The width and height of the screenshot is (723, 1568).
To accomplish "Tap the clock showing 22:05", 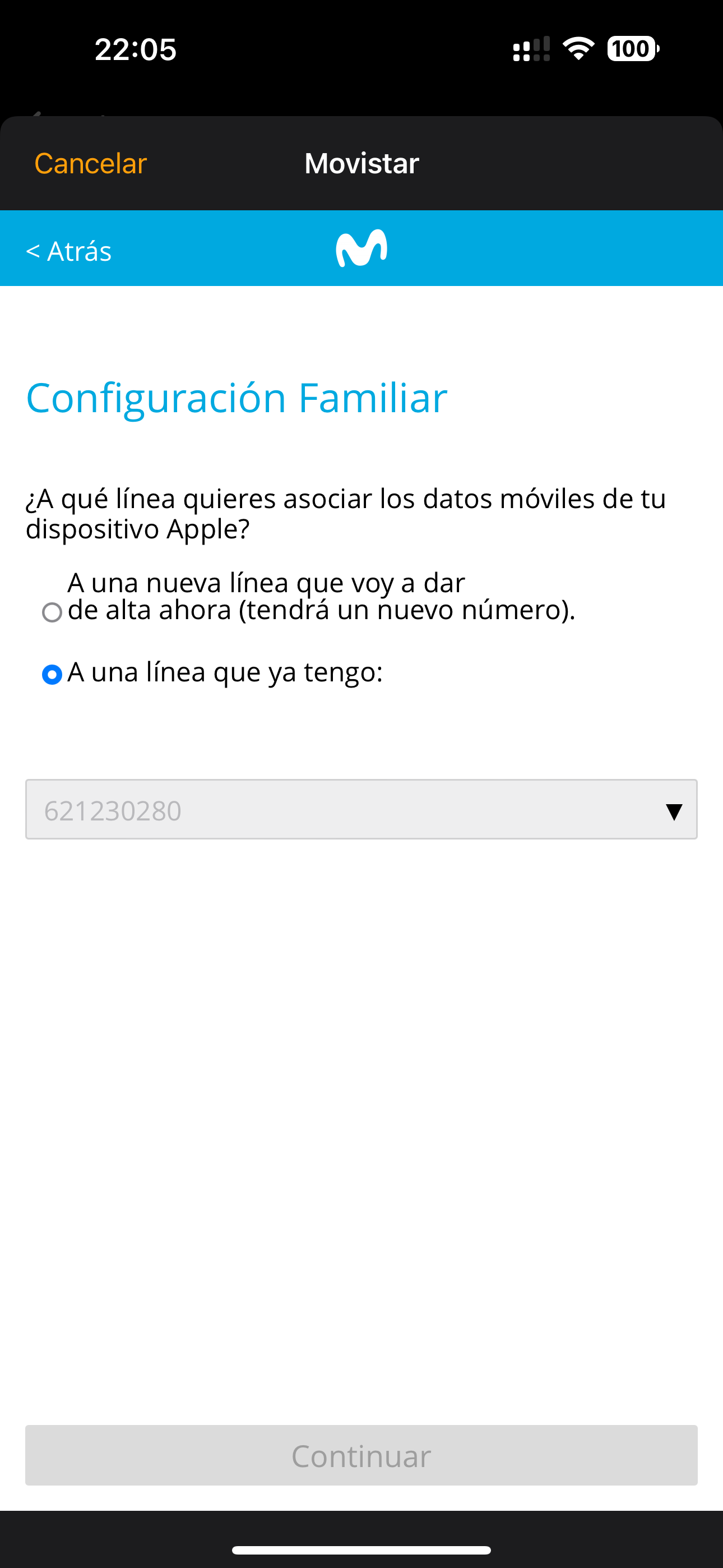I will tap(135, 49).
